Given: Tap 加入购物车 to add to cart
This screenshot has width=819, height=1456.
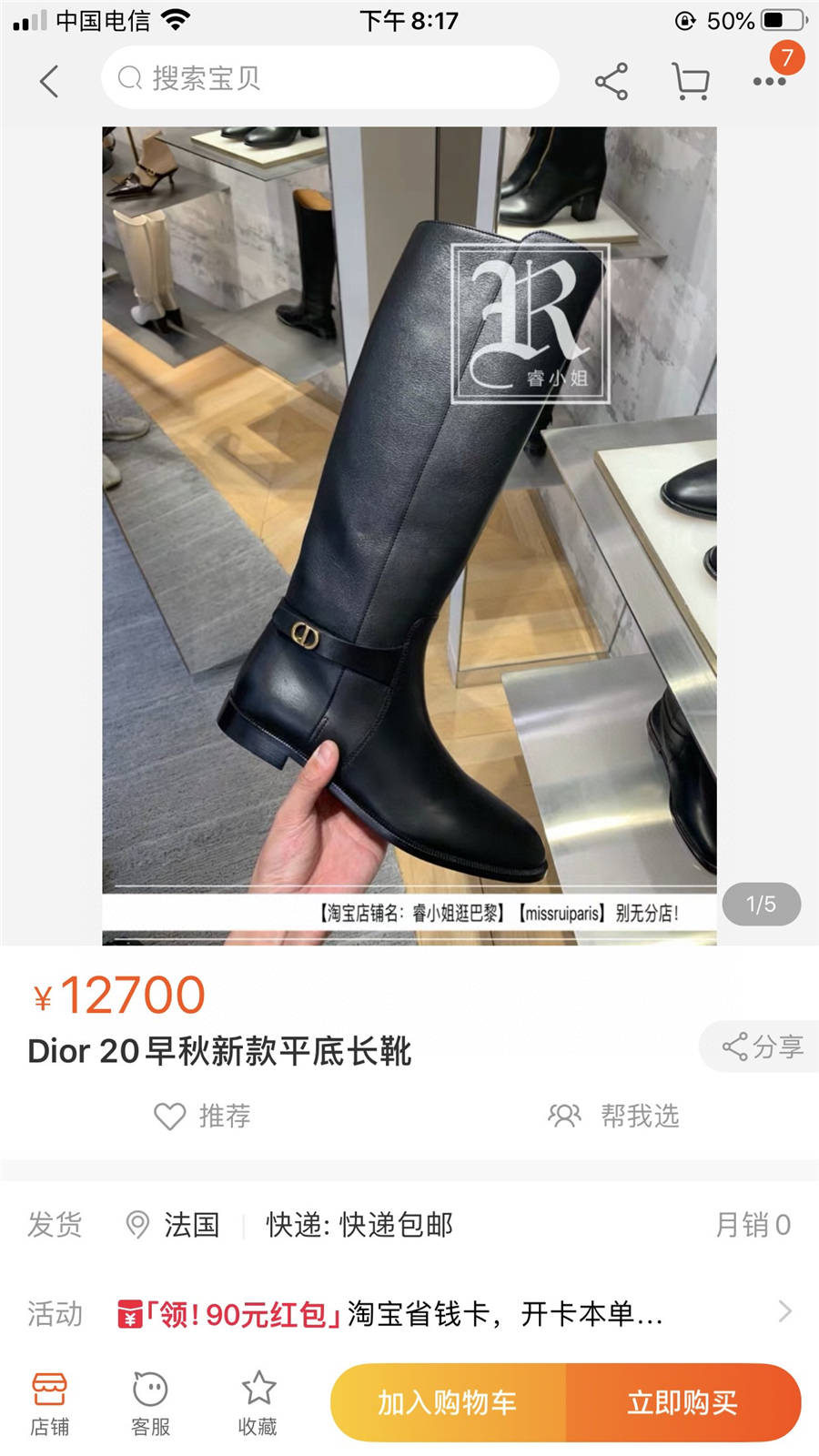Looking at the screenshot, I should pyautogui.click(x=448, y=1402).
